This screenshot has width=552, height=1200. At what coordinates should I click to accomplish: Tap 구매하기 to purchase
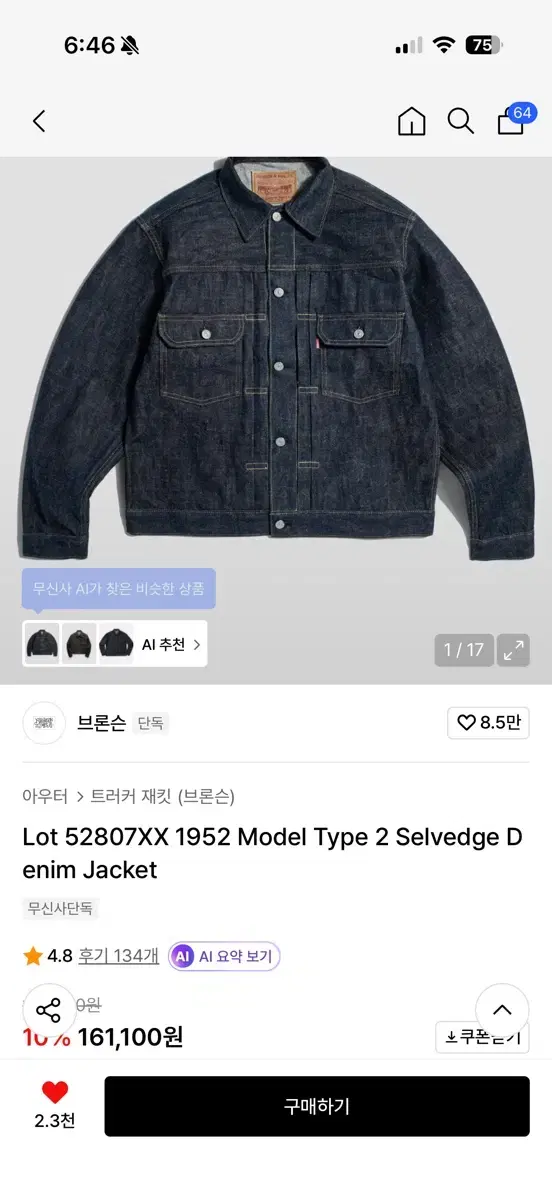click(x=317, y=1106)
